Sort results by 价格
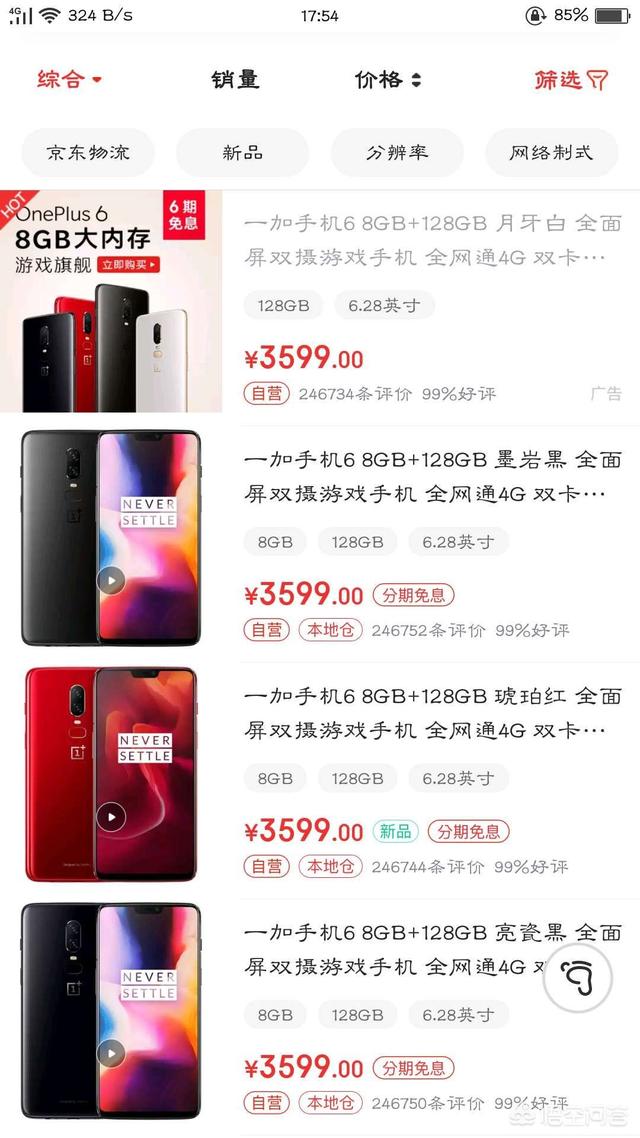 [388, 80]
